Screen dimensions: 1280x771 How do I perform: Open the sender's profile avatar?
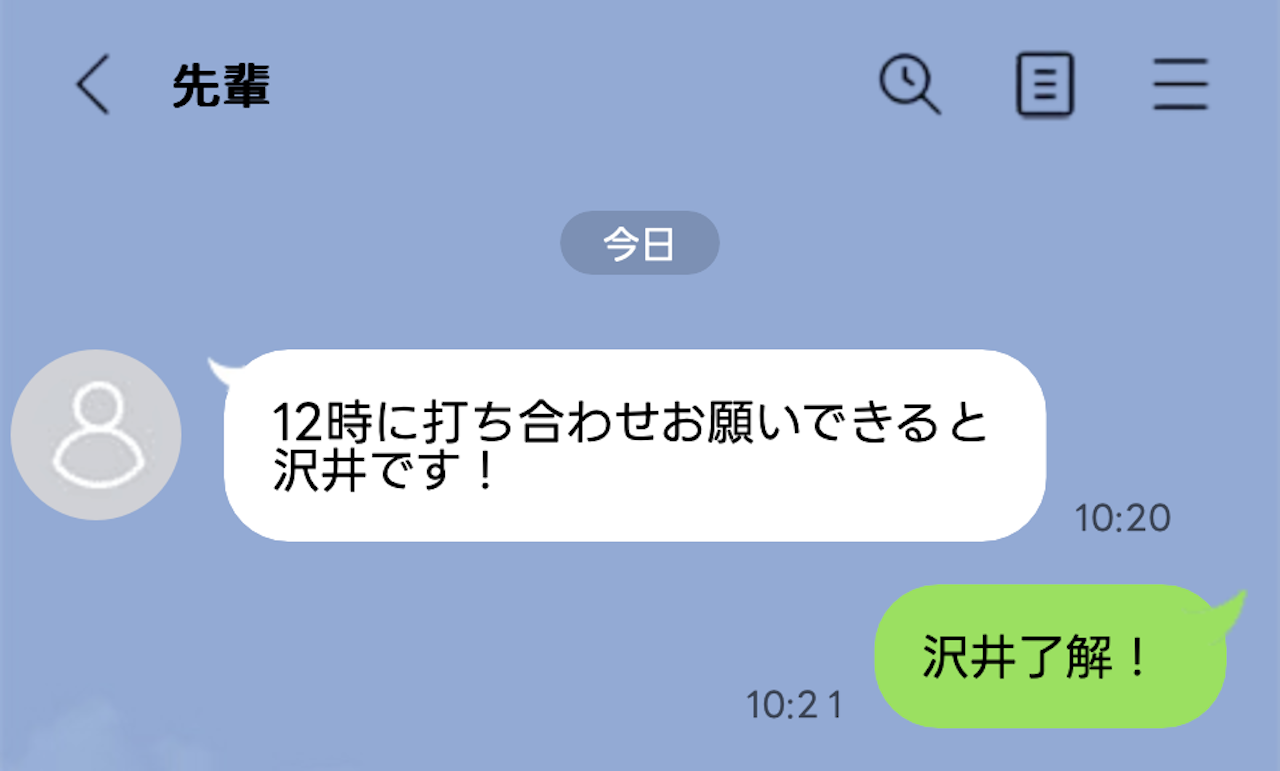[96, 435]
